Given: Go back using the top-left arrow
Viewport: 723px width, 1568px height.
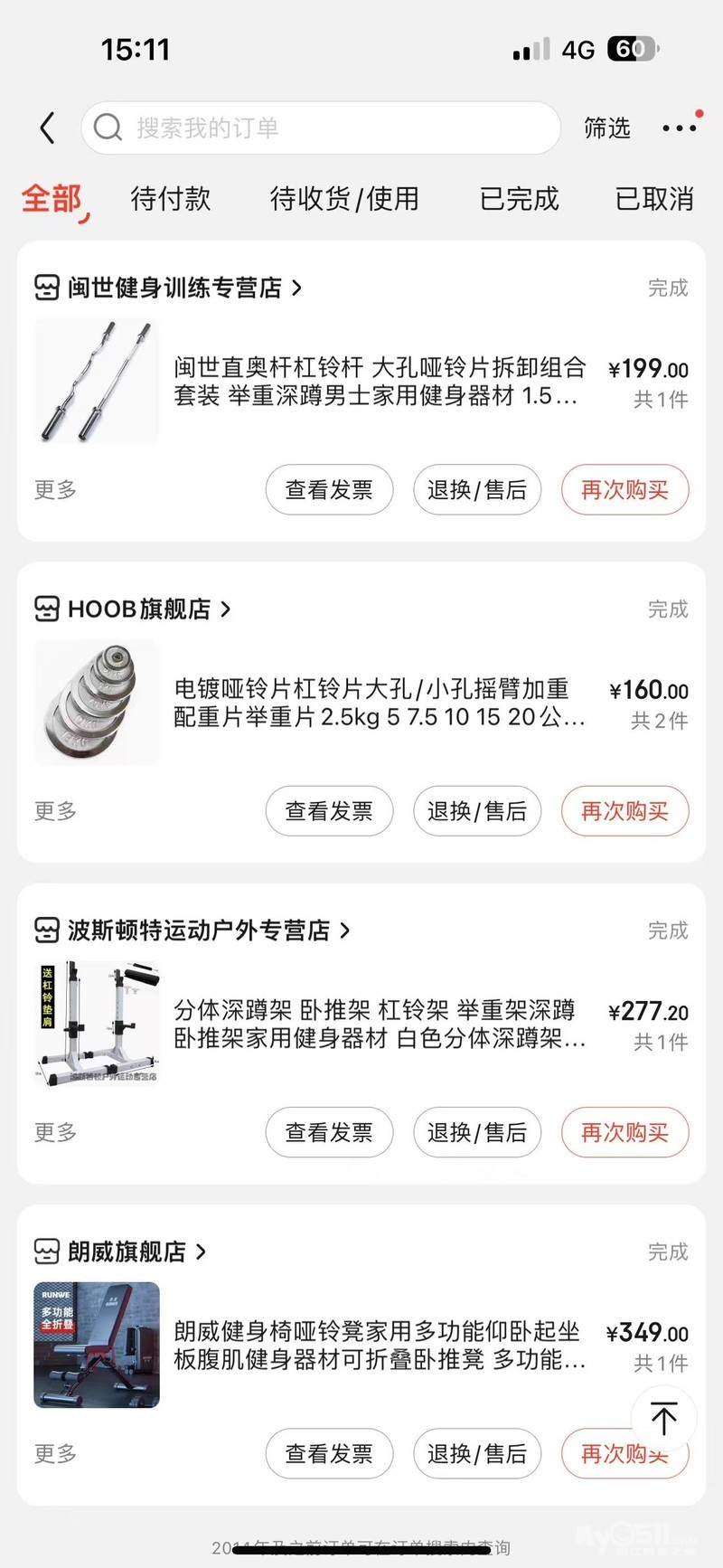Looking at the screenshot, I should 48,128.
